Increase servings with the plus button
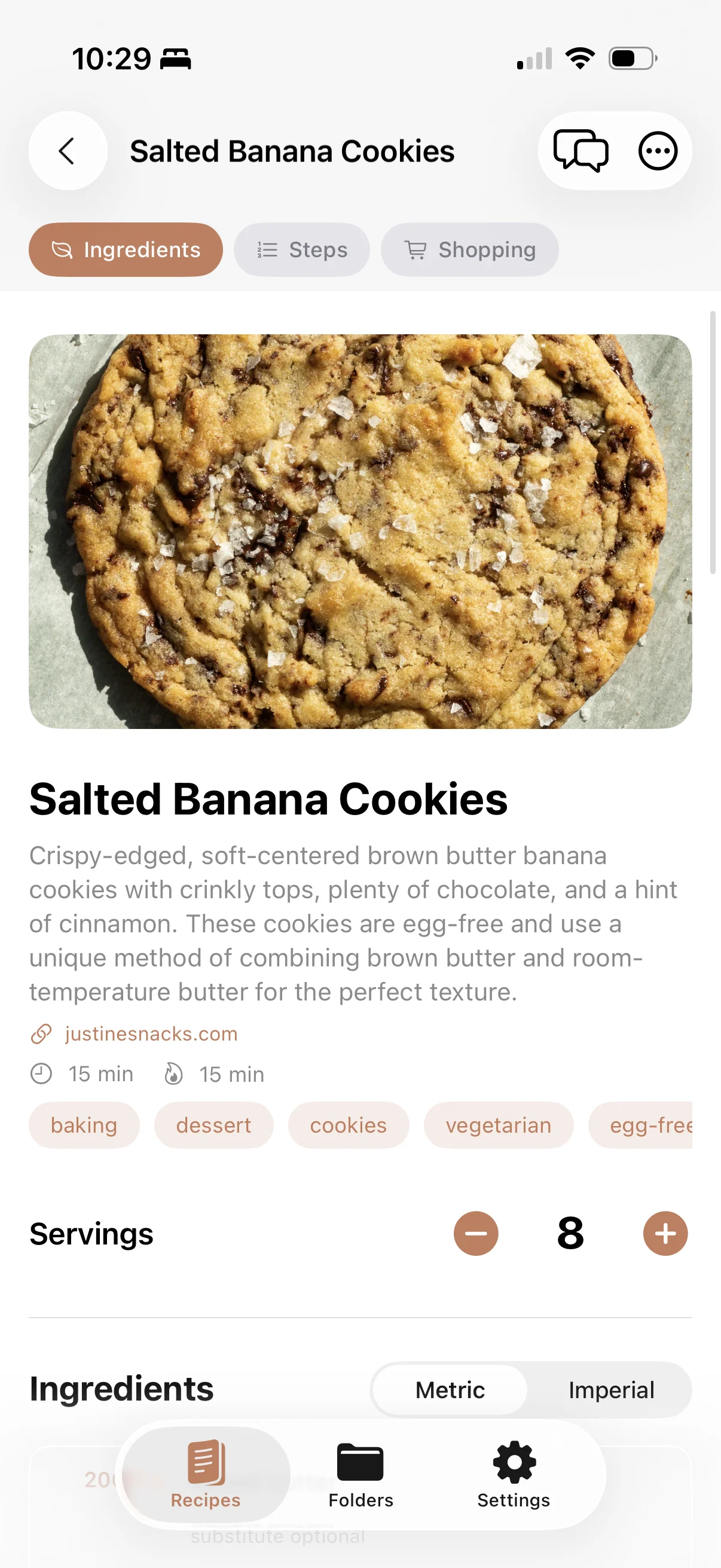Viewport: 721px width, 1568px height. (x=665, y=1233)
